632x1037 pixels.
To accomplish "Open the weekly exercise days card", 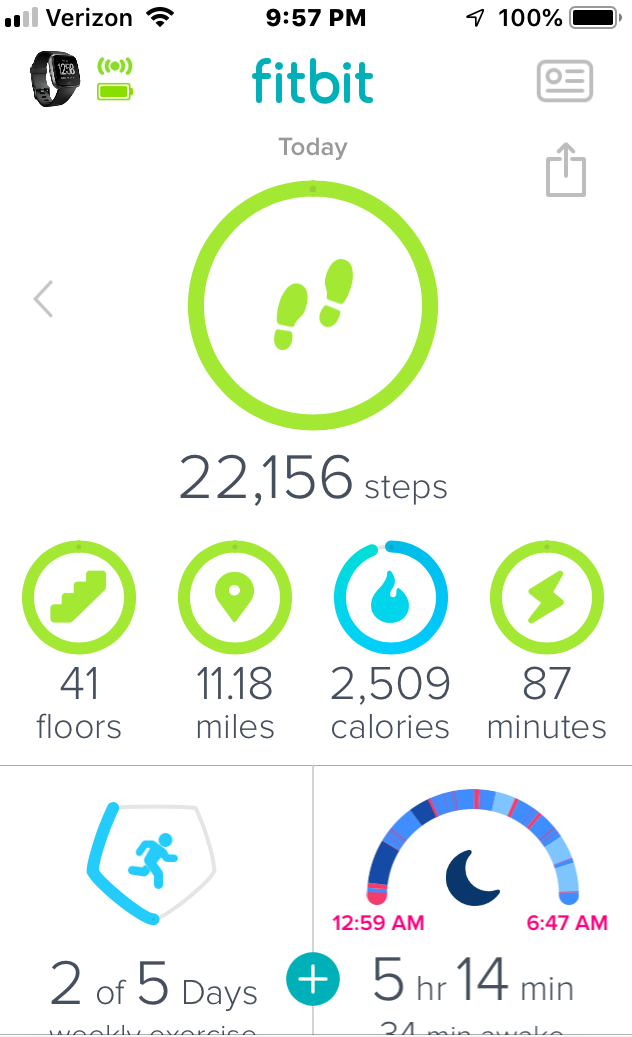I will pyautogui.click(x=156, y=901).
